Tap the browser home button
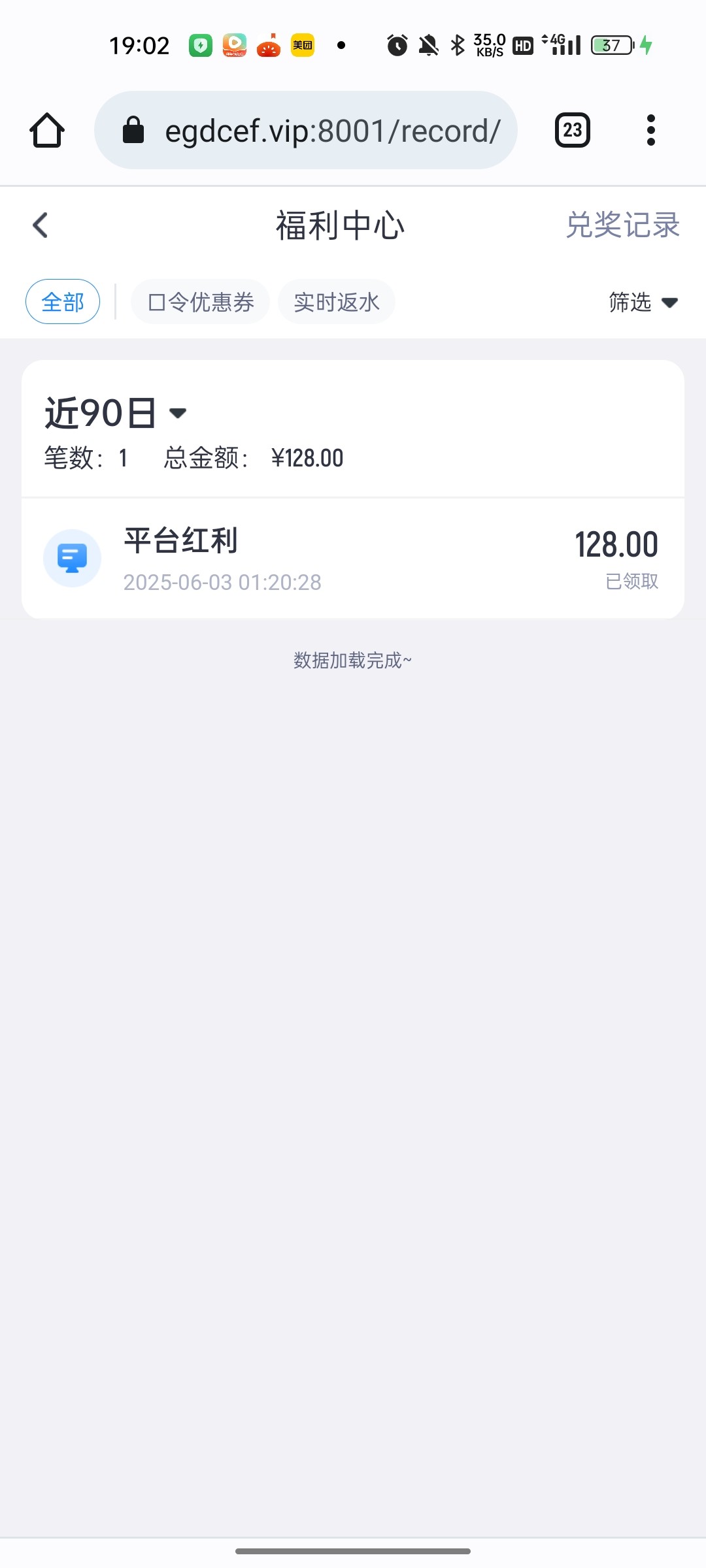Image resolution: width=706 pixels, height=1568 pixels. 47,130
